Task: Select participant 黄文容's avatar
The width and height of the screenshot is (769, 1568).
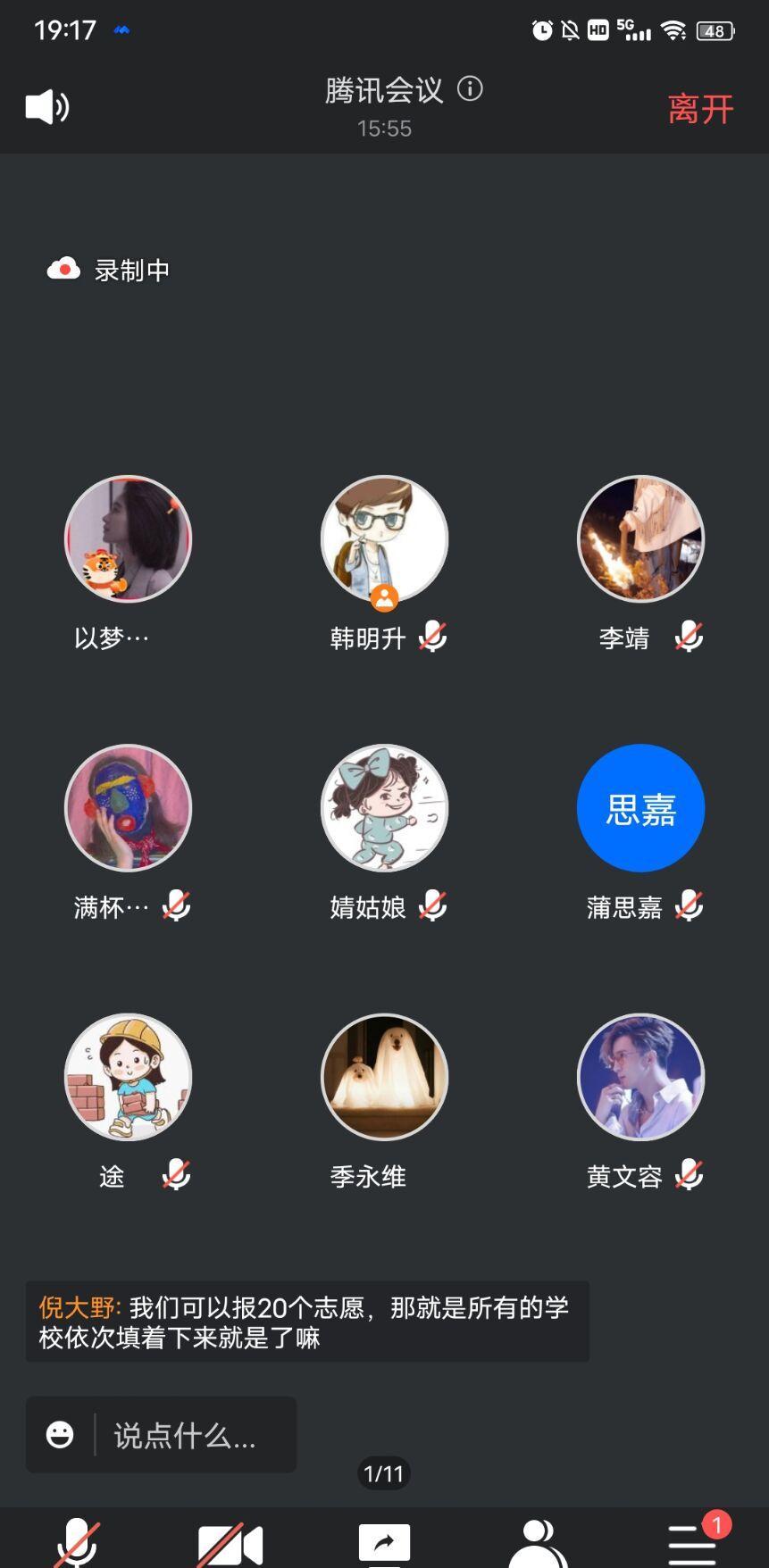Action: pyautogui.click(x=640, y=1077)
